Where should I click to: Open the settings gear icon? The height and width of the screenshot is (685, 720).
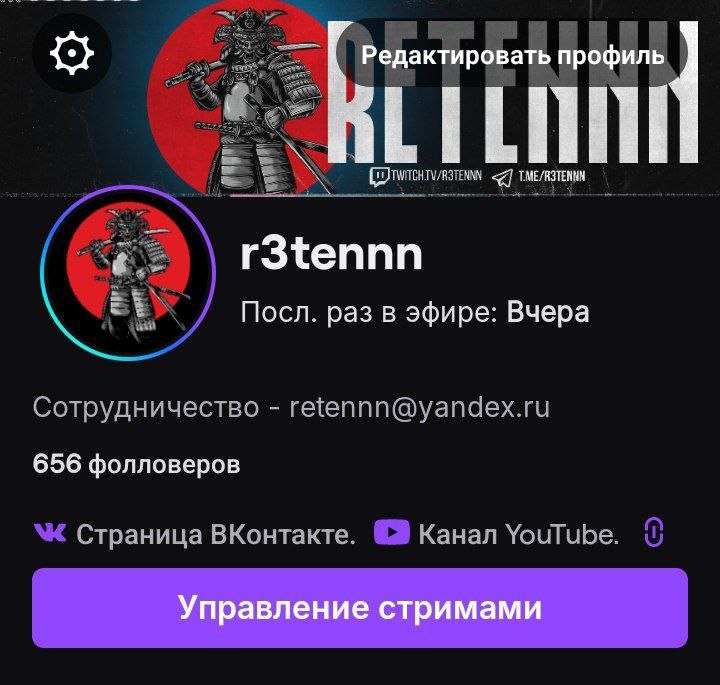click(71, 54)
